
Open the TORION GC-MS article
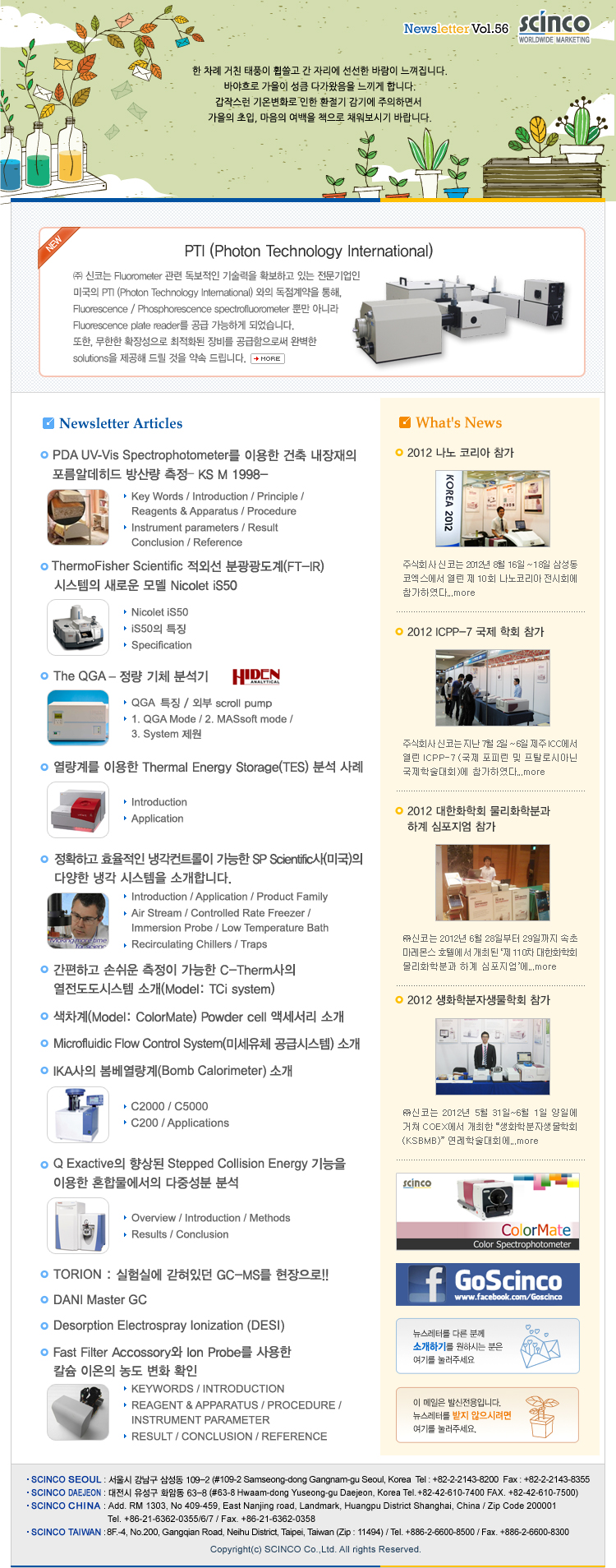[191, 1275]
